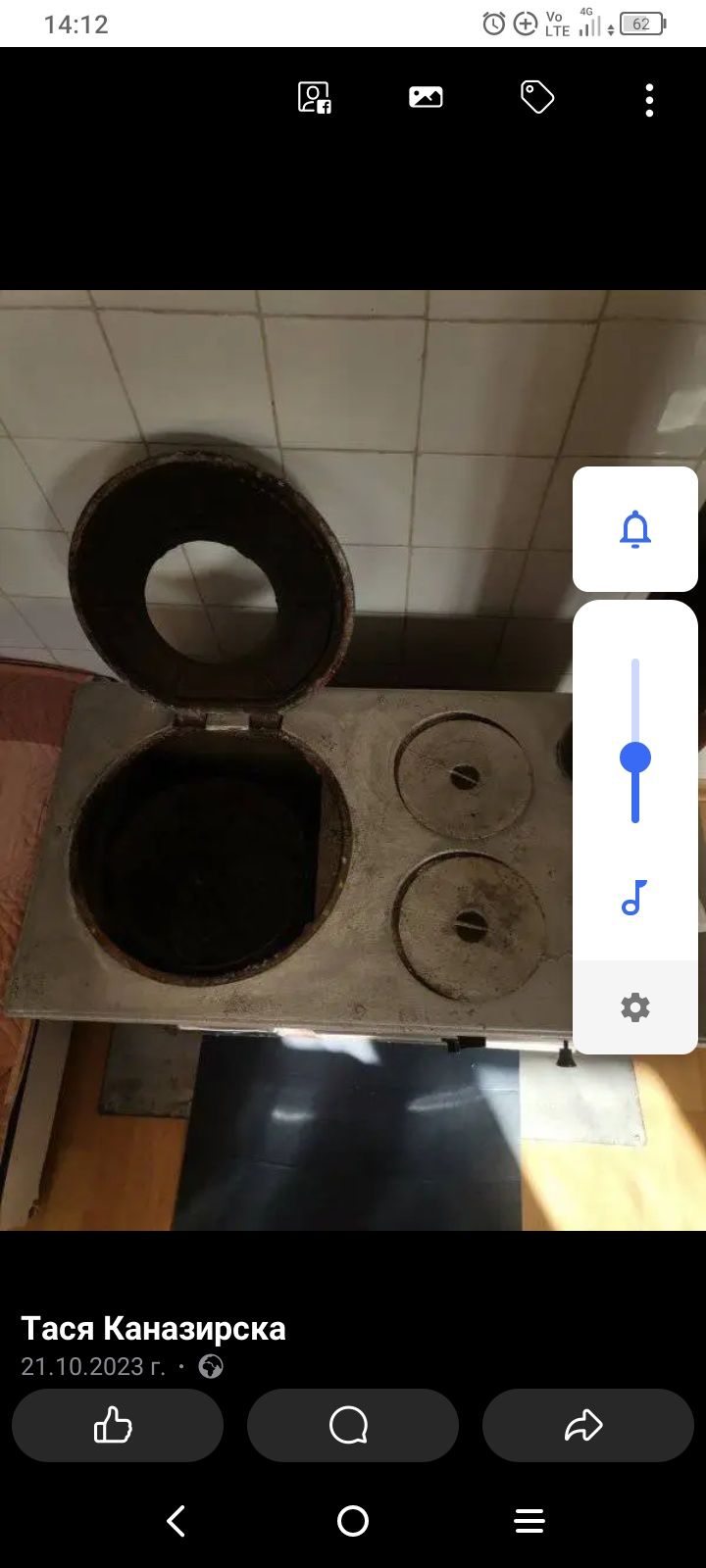Tag the photo with the tag icon
This screenshot has height=1568, width=706.
click(x=536, y=97)
